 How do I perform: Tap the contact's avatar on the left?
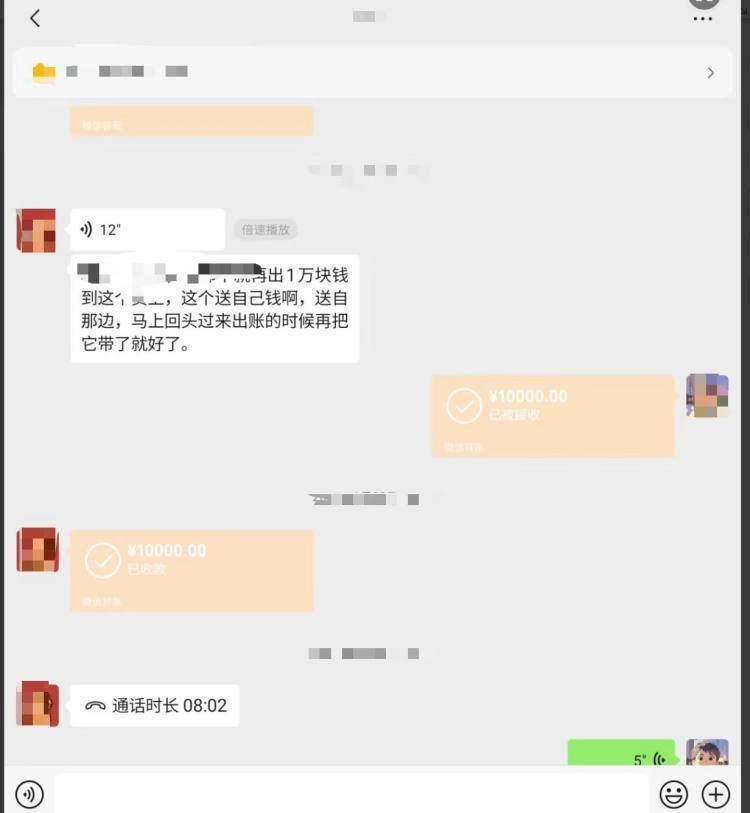coord(36,228)
